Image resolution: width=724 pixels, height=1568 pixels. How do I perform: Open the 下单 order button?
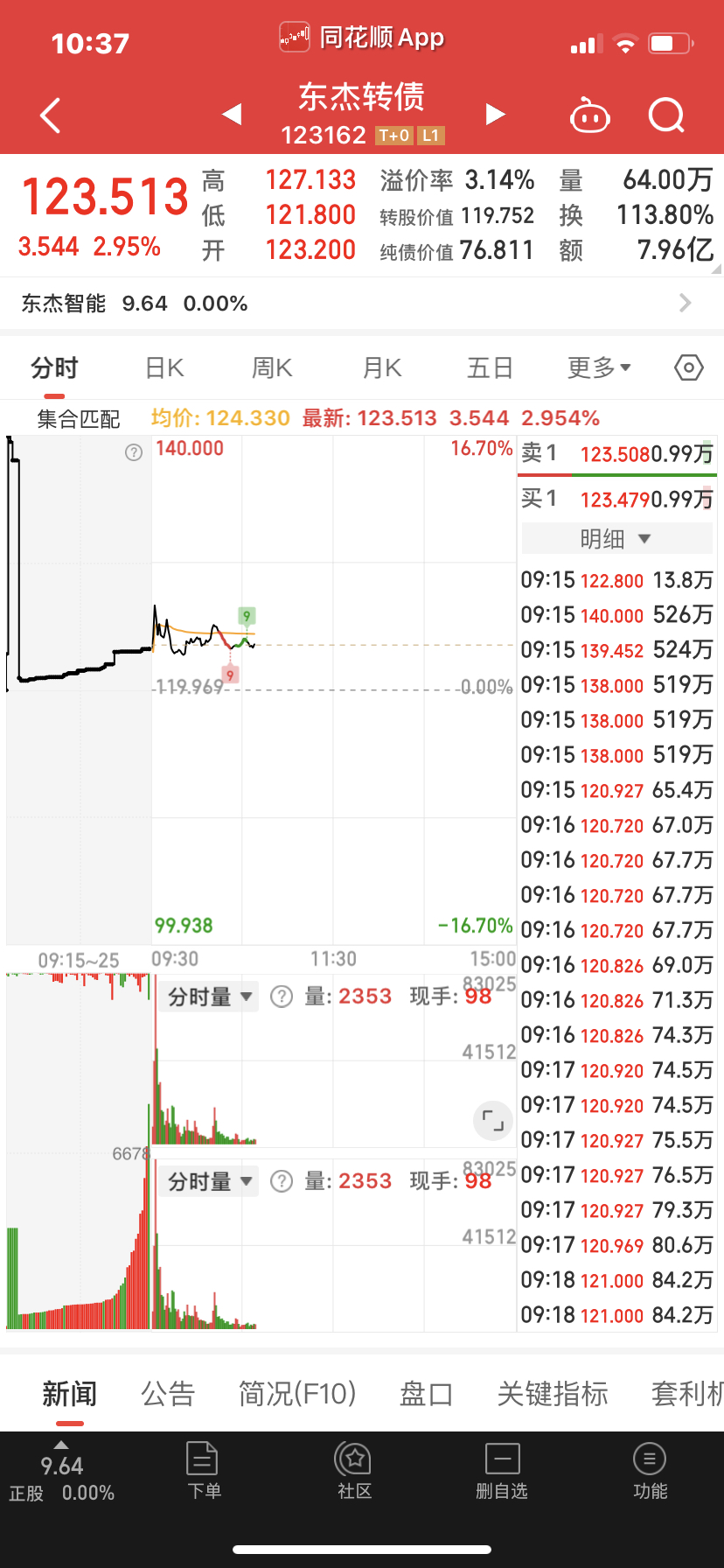[203, 1470]
